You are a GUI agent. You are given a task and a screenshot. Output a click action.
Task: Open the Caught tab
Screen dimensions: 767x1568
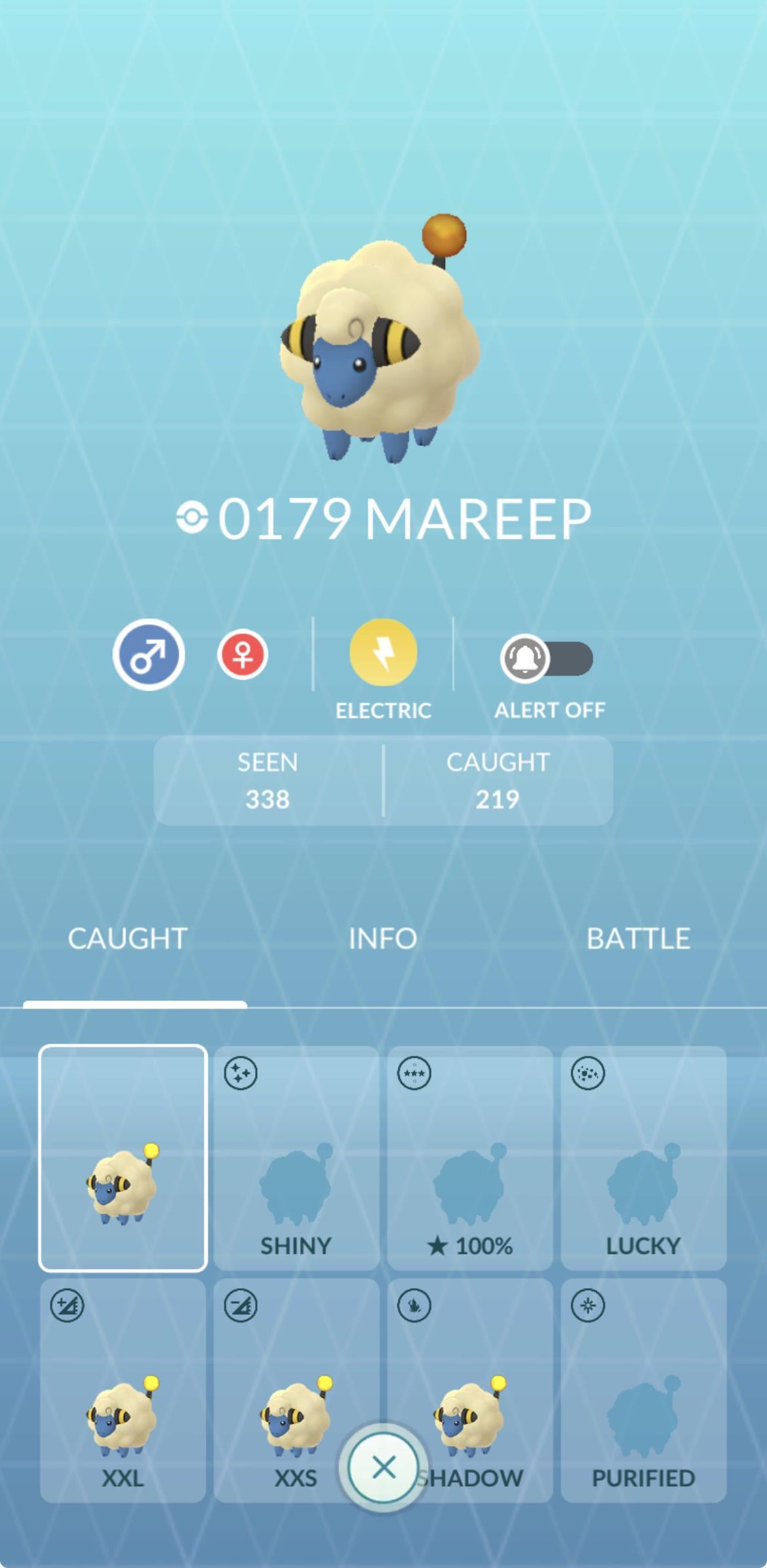128,938
